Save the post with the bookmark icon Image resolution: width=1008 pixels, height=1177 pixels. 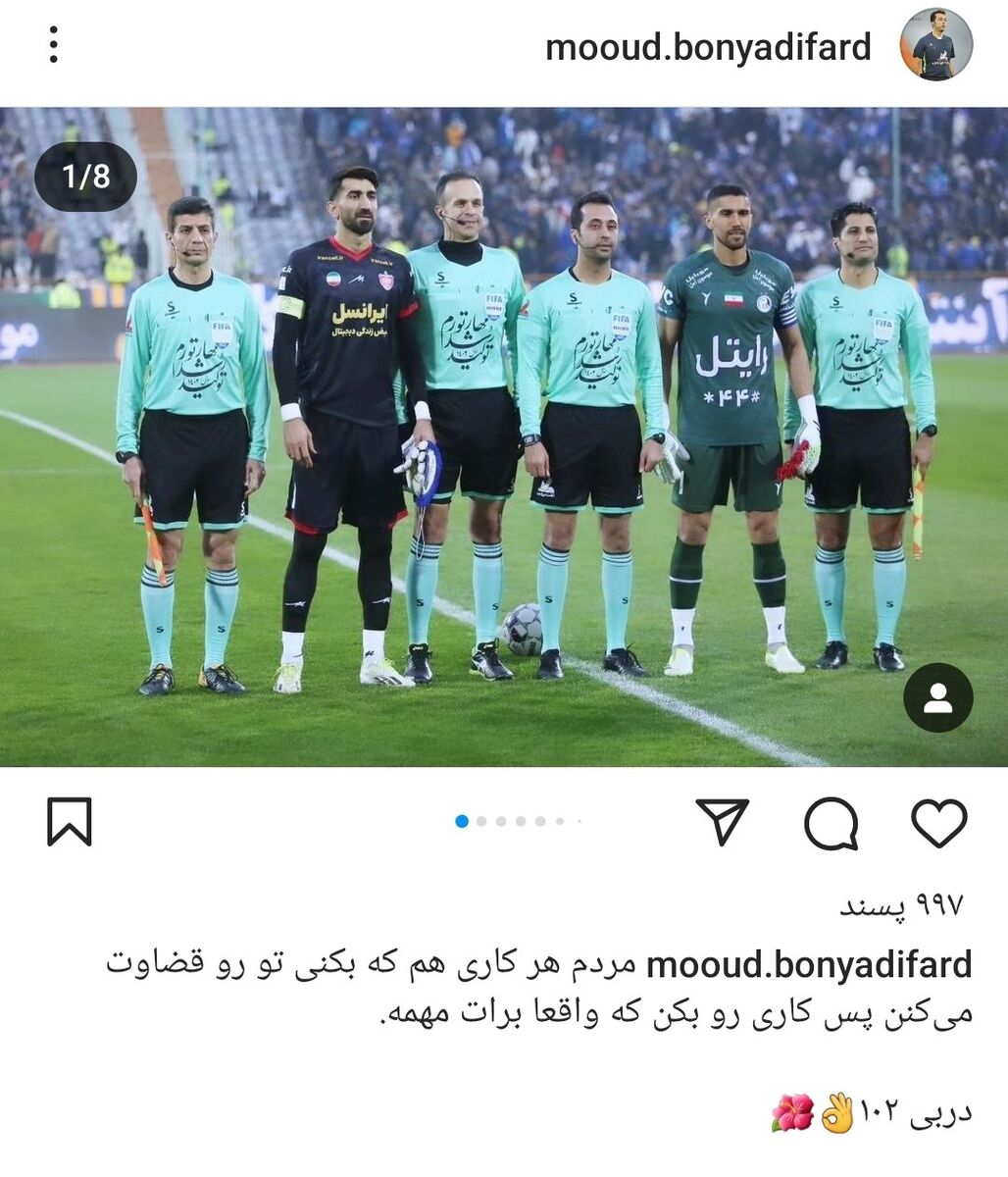click(70, 822)
